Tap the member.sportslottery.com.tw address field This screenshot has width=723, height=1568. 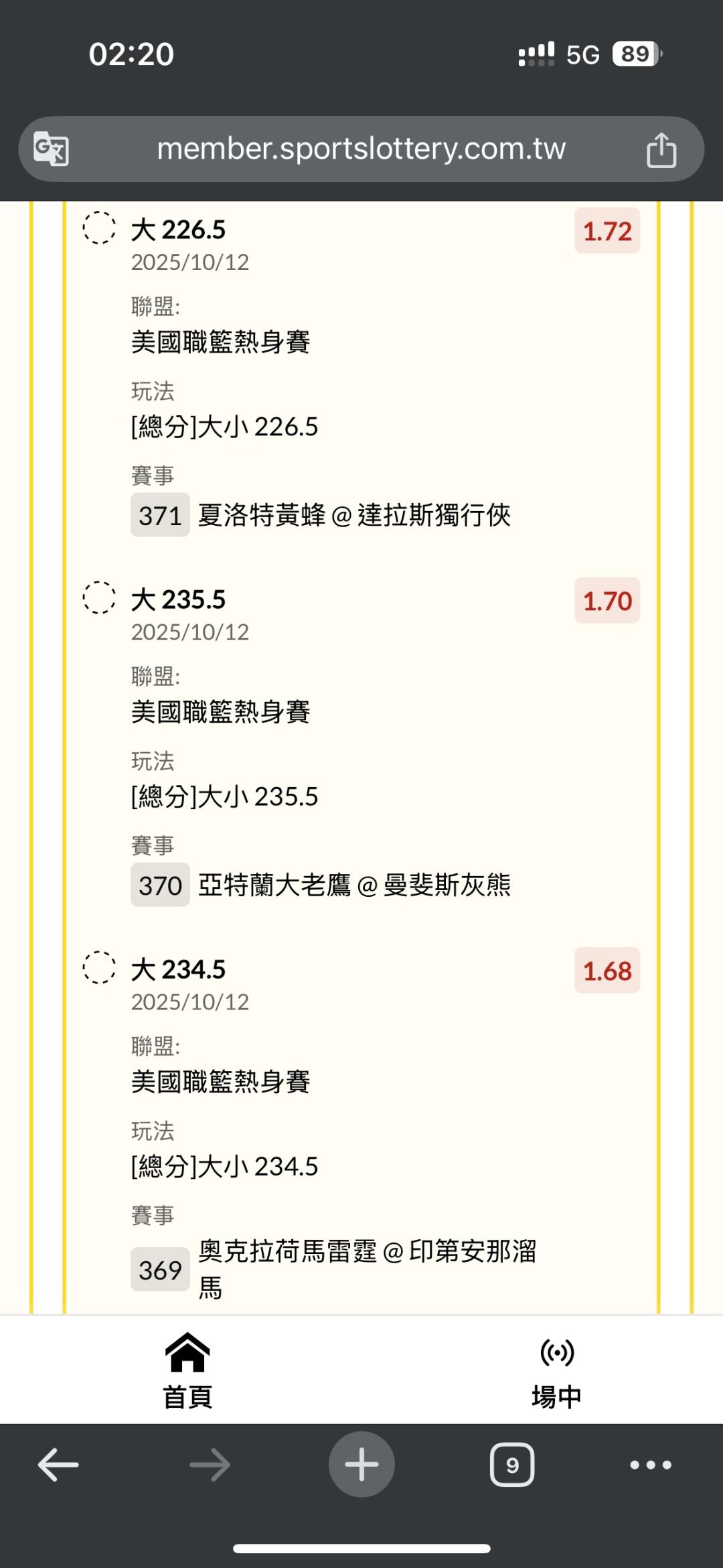[x=361, y=149]
